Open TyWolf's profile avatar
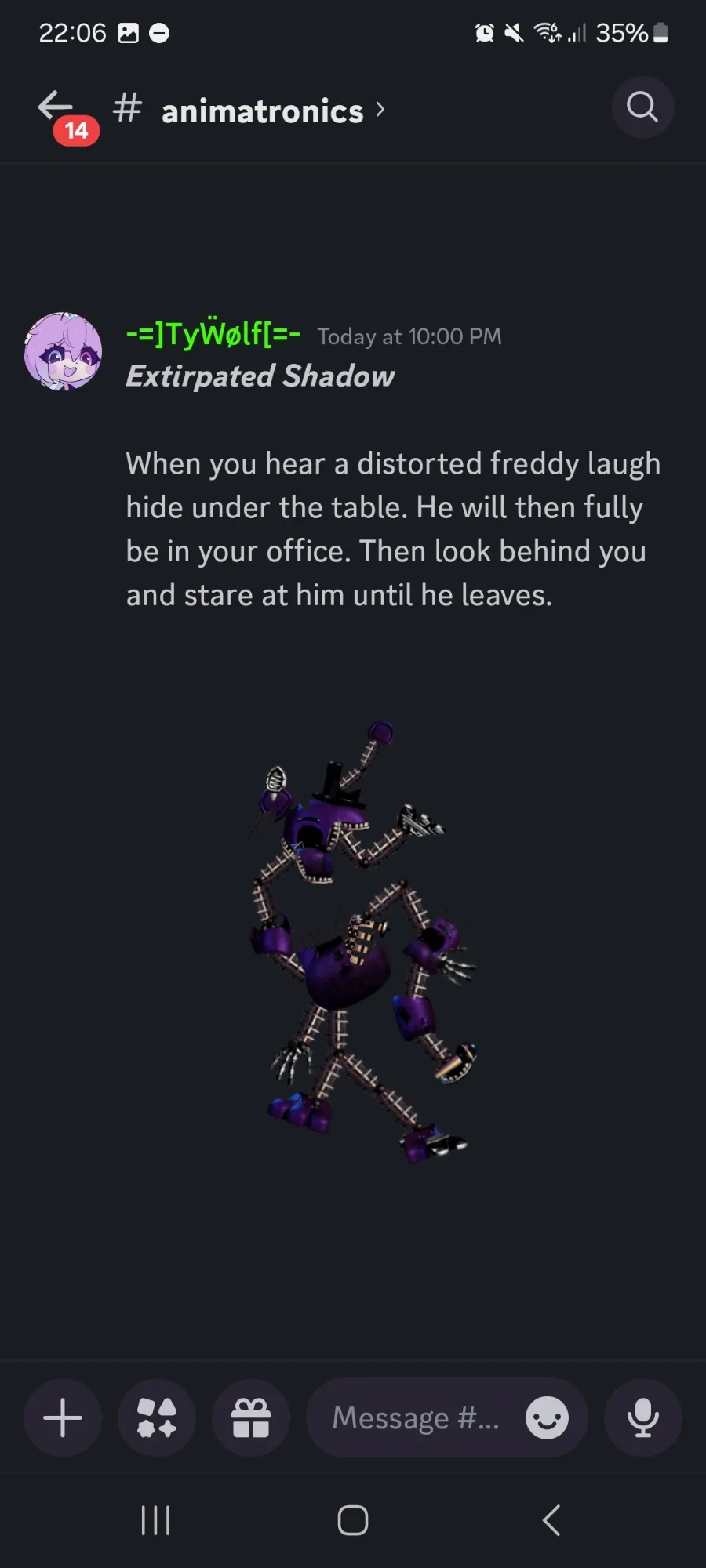 tap(63, 351)
